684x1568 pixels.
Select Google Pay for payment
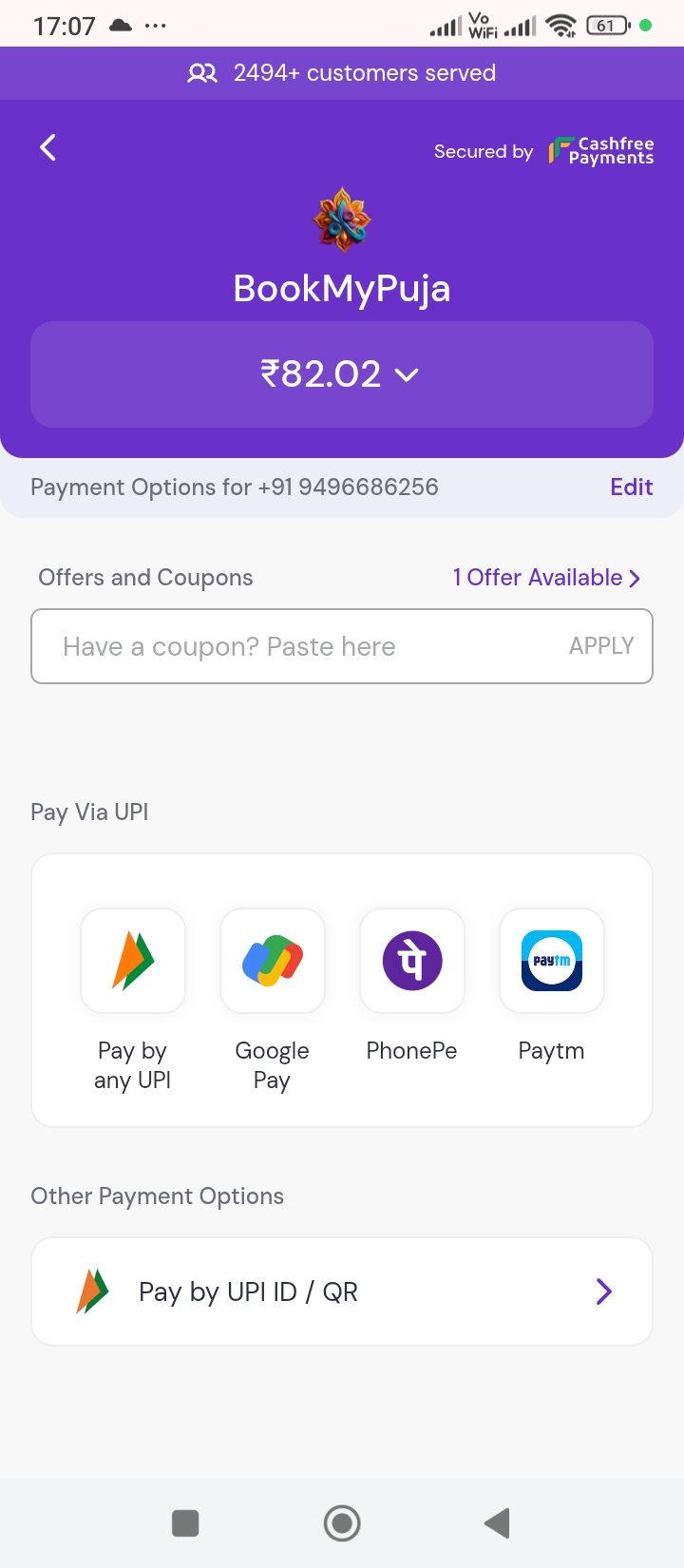click(273, 1000)
